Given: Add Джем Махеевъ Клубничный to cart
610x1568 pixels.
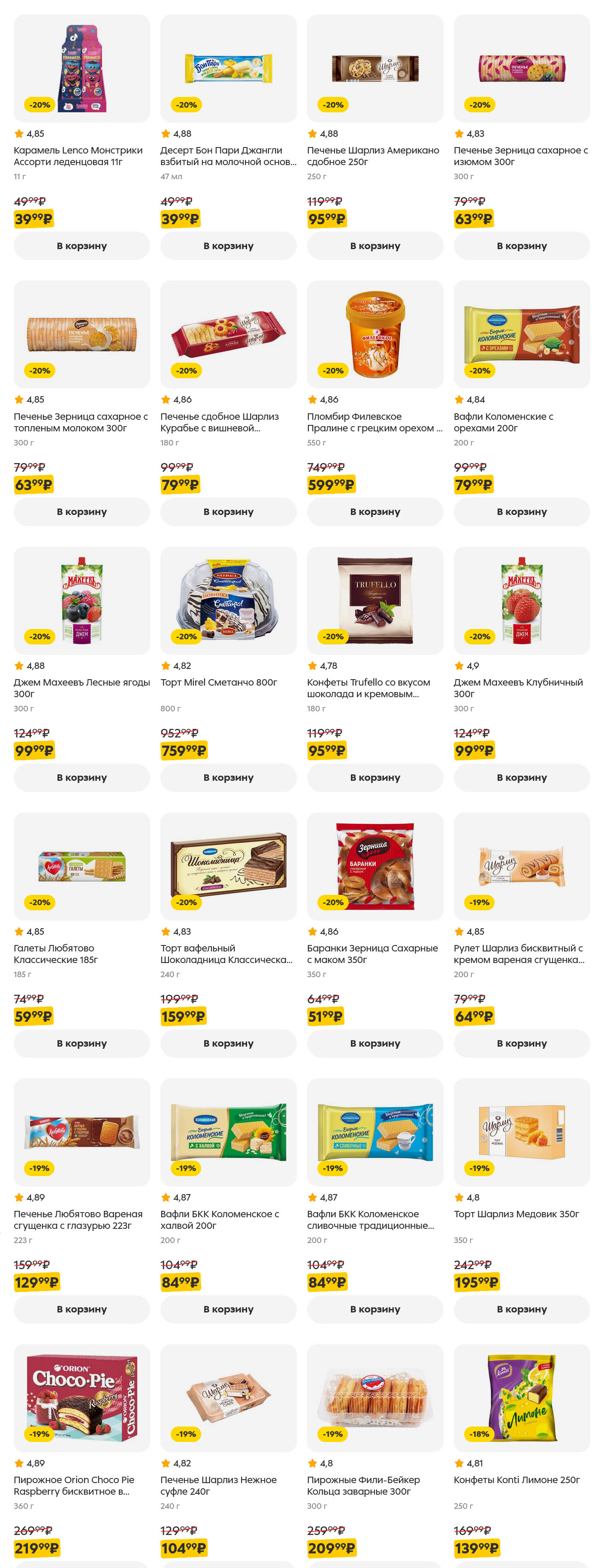Looking at the screenshot, I should click(522, 777).
